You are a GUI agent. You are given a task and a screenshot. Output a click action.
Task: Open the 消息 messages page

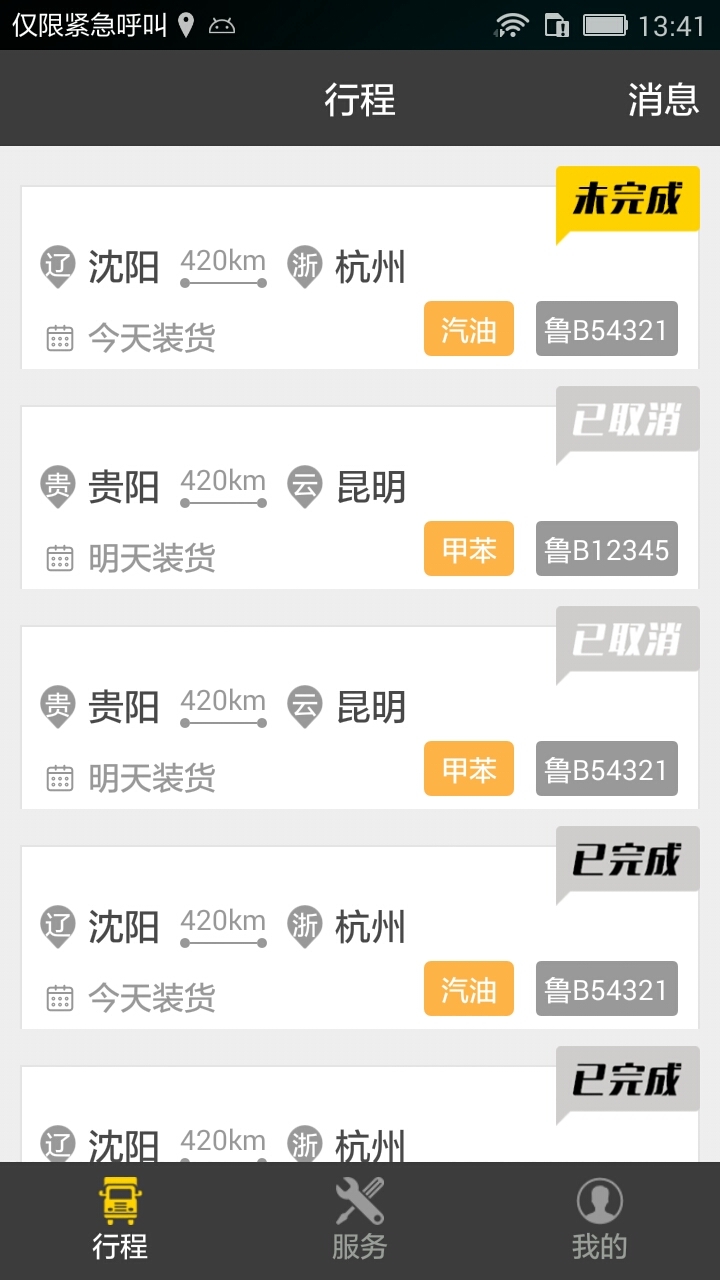coord(662,100)
